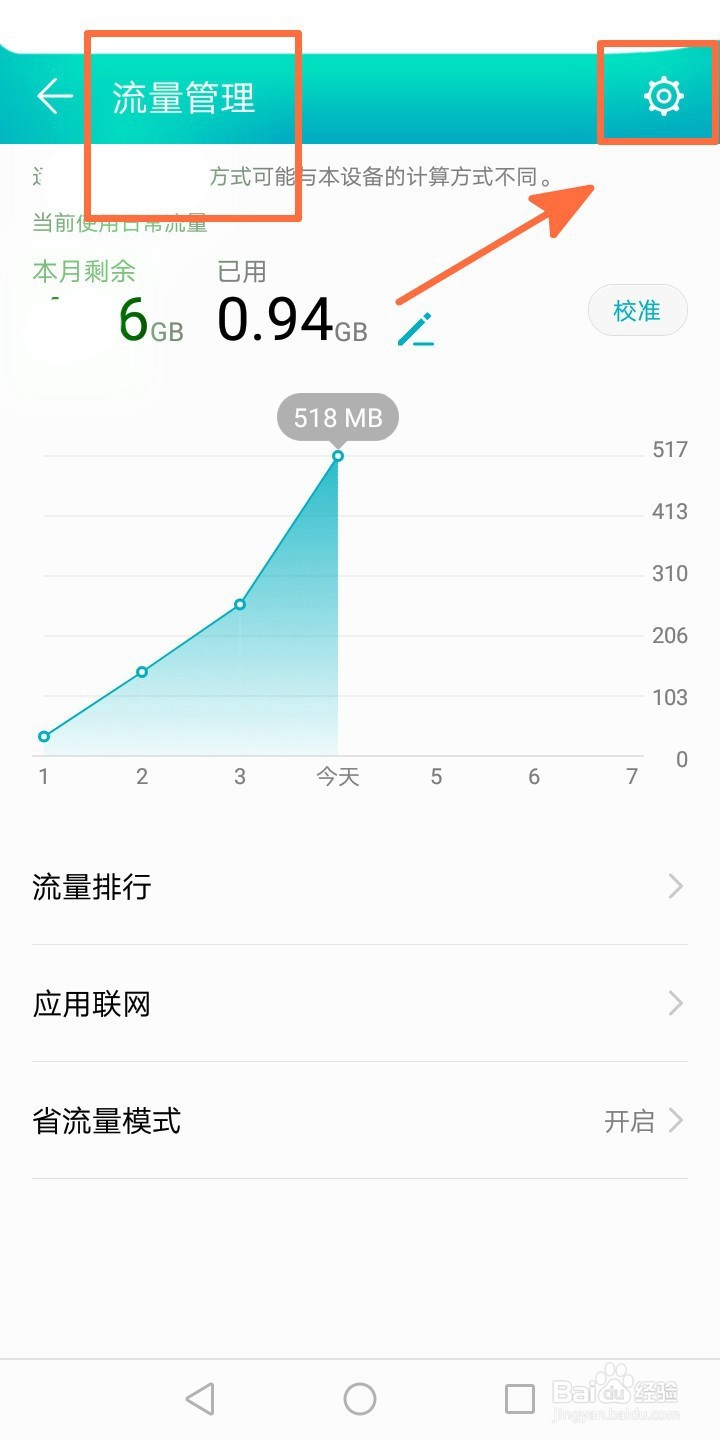Open recent apps from the navigation bar

(x=519, y=1399)
